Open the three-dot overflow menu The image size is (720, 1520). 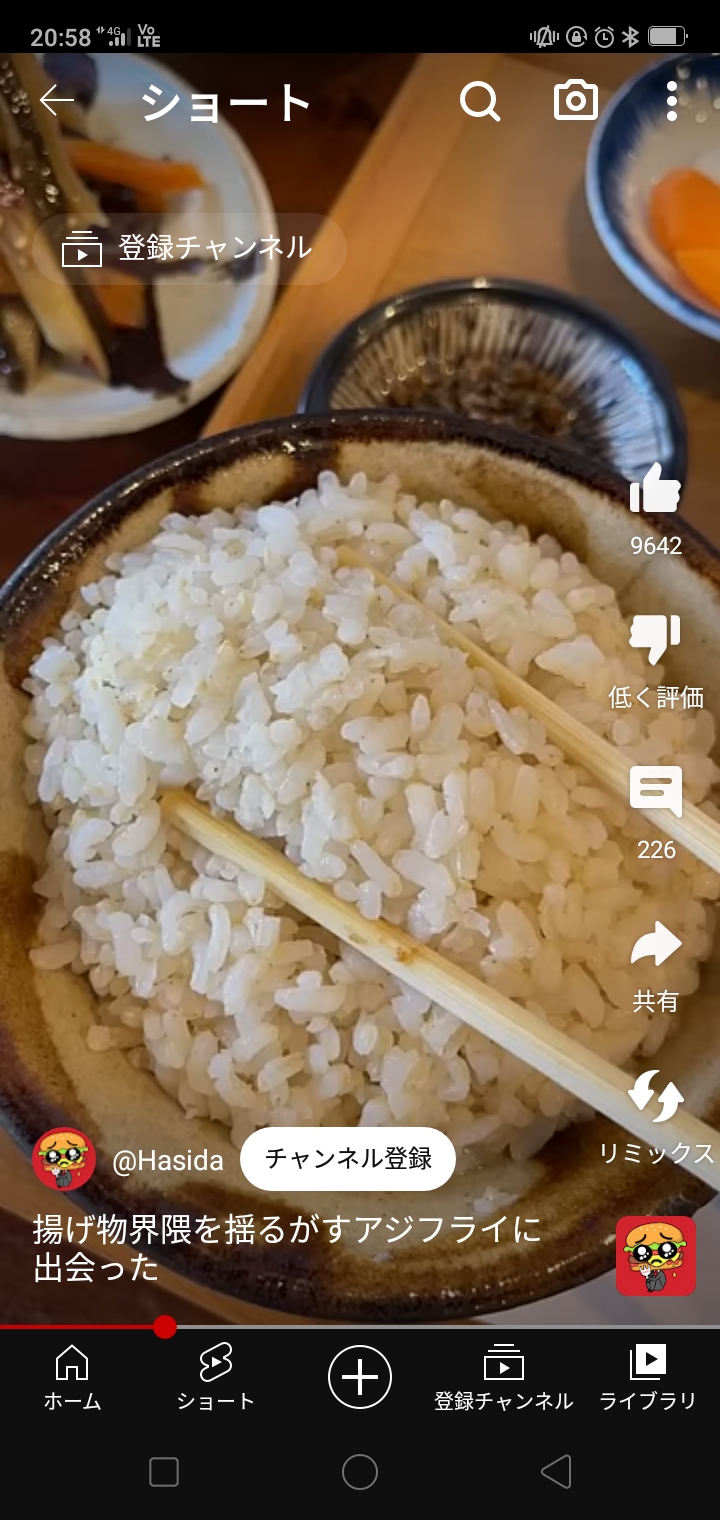pos(671,101)
